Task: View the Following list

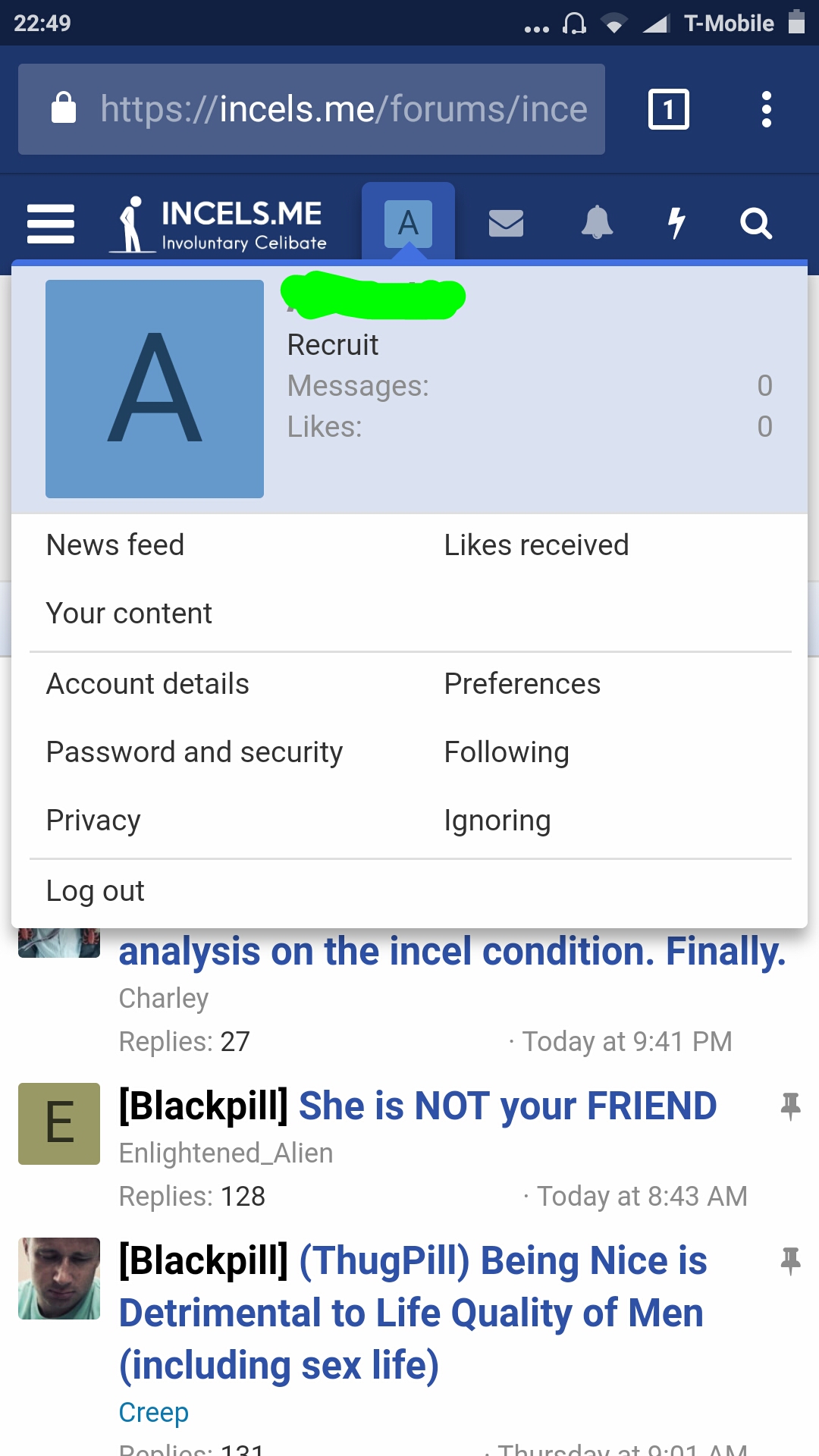Action: coord(507,752)
